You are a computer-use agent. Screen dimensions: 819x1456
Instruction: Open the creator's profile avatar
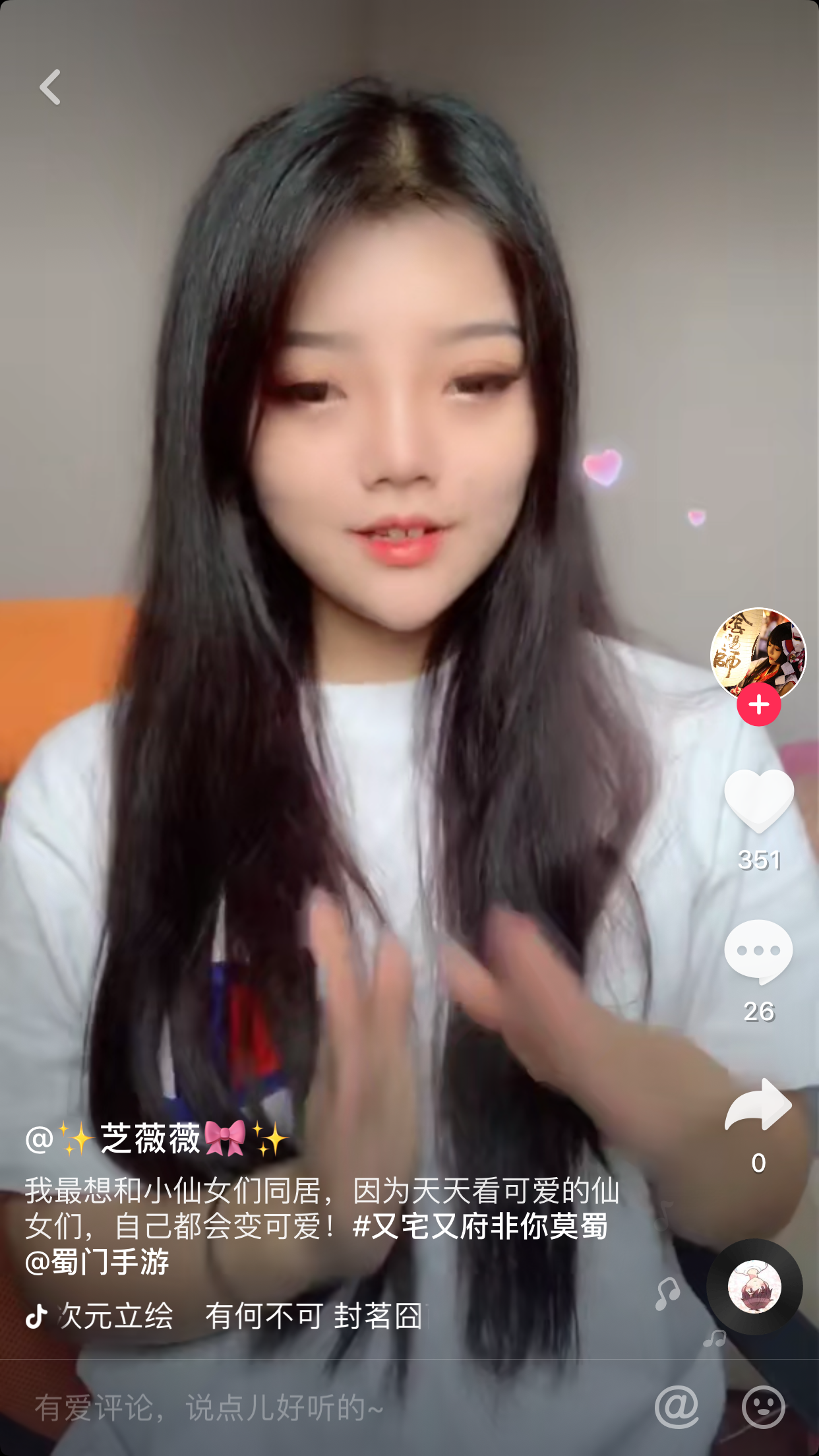coord(758,653)
